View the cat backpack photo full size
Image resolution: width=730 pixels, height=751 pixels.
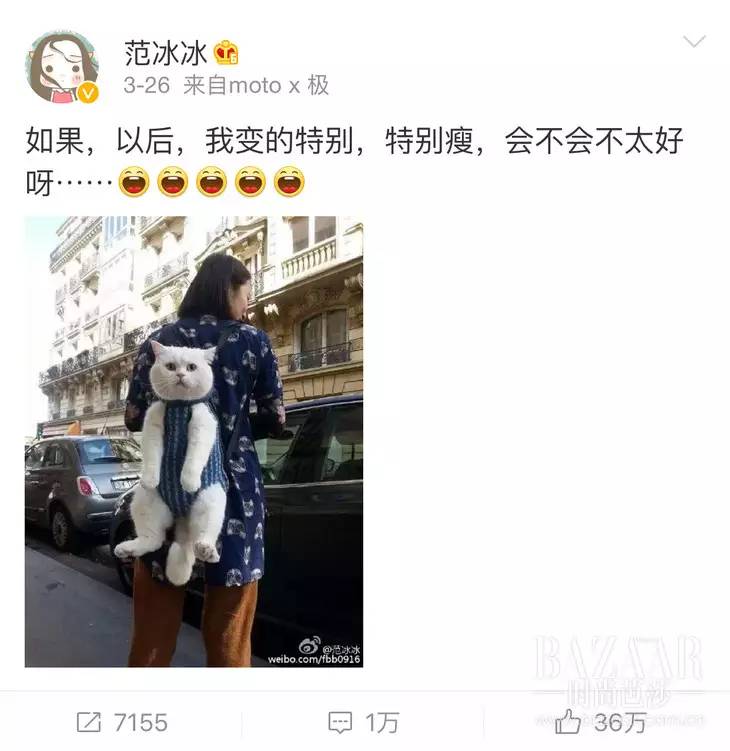(194, 441)
